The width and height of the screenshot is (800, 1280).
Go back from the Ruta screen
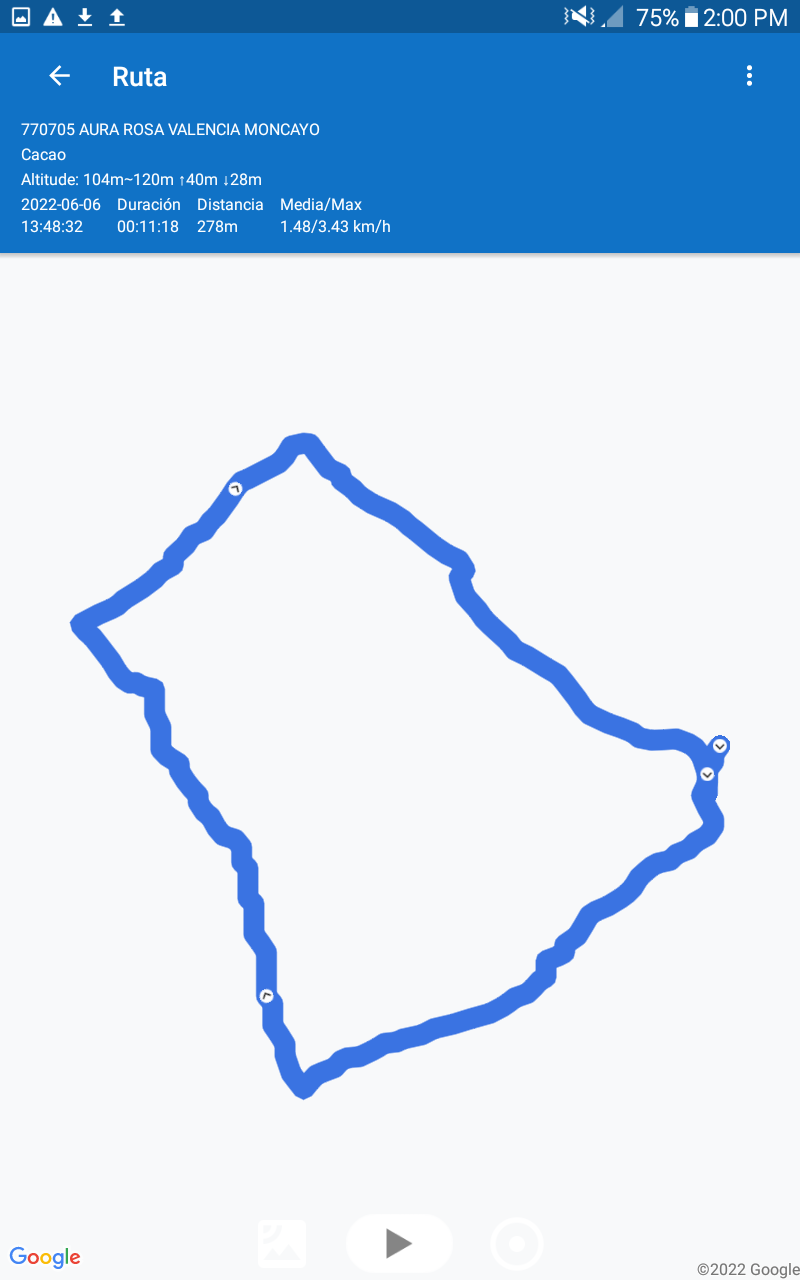point(60,76)
